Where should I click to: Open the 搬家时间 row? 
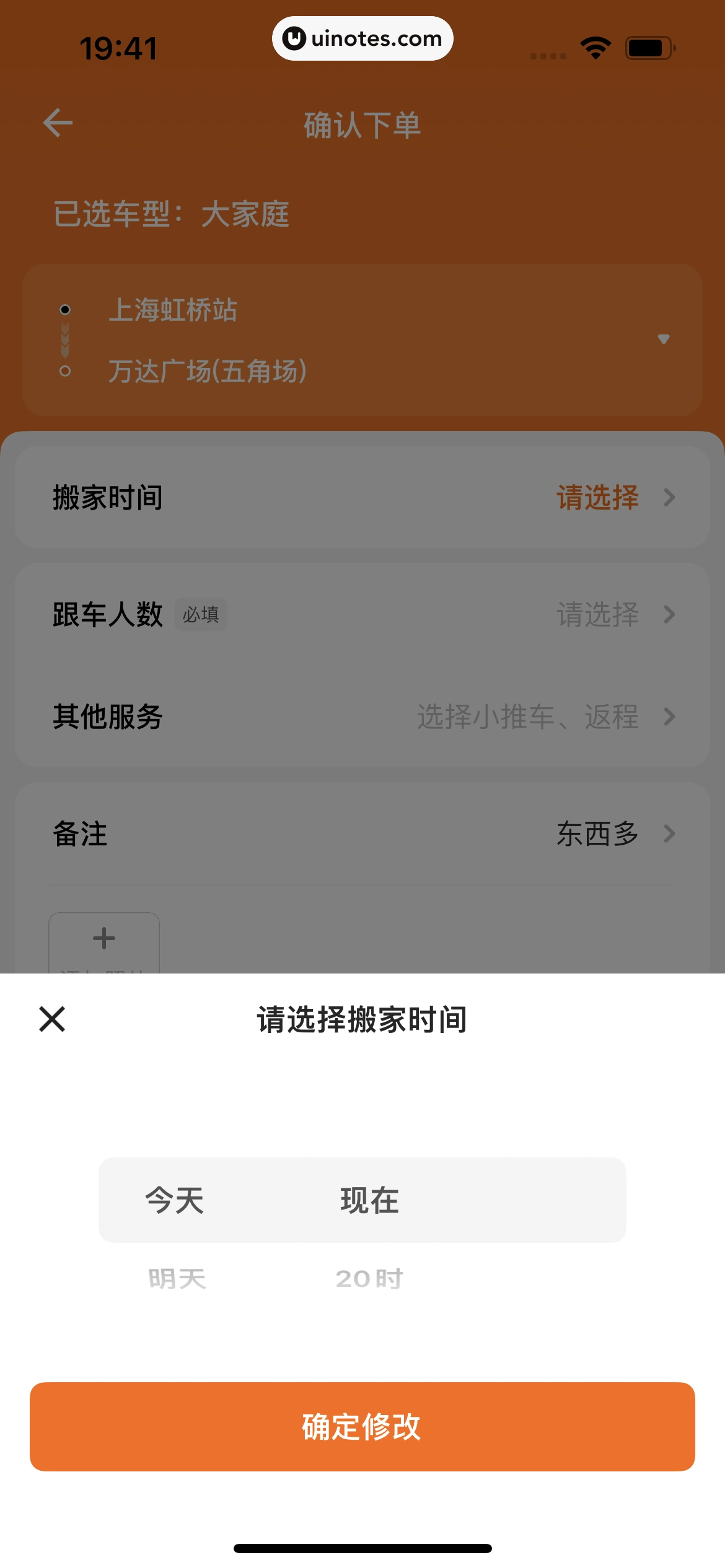click(362, 497)
